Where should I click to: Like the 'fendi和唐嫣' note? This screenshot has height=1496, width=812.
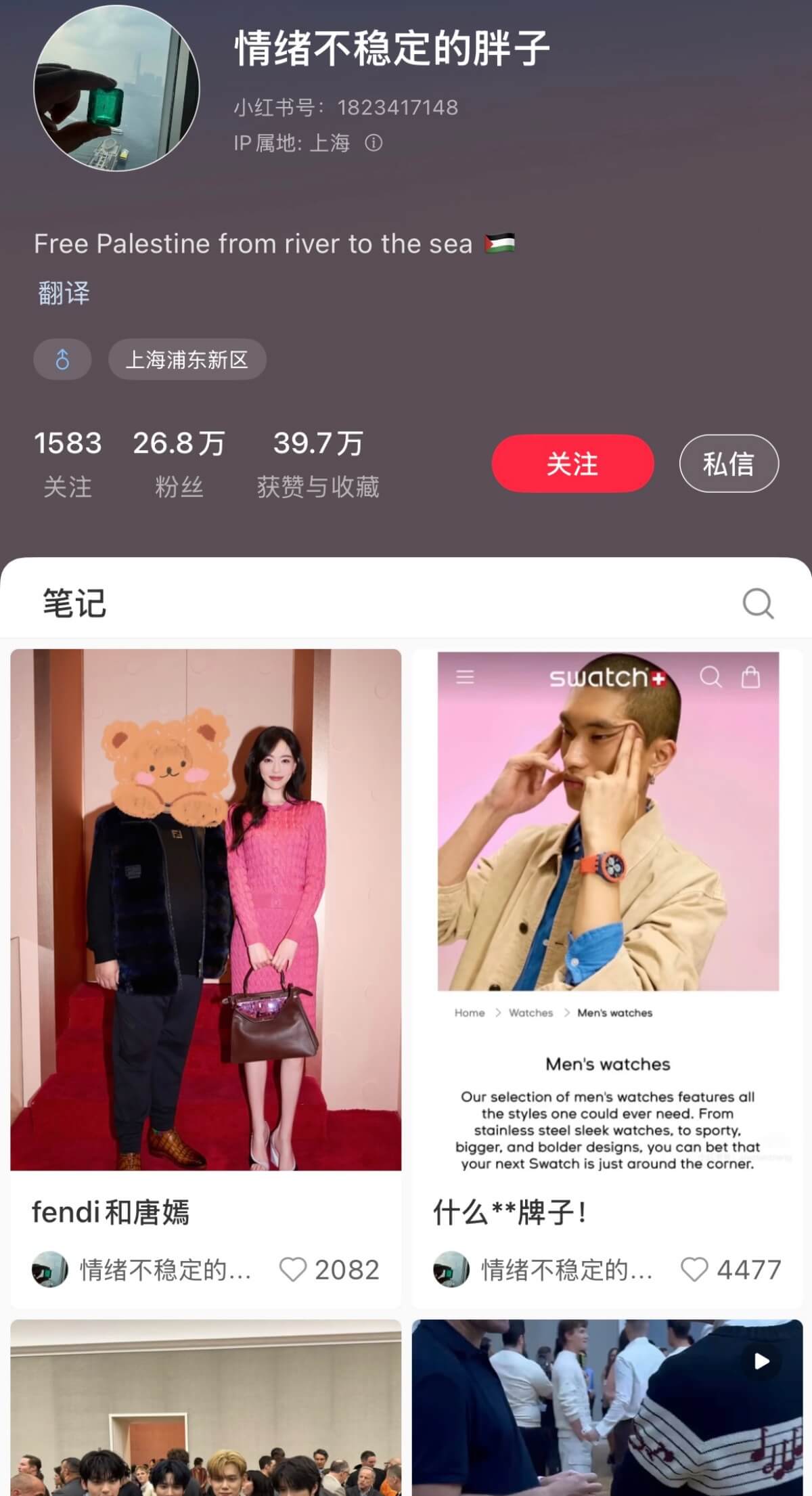(x=294, y=1269)
